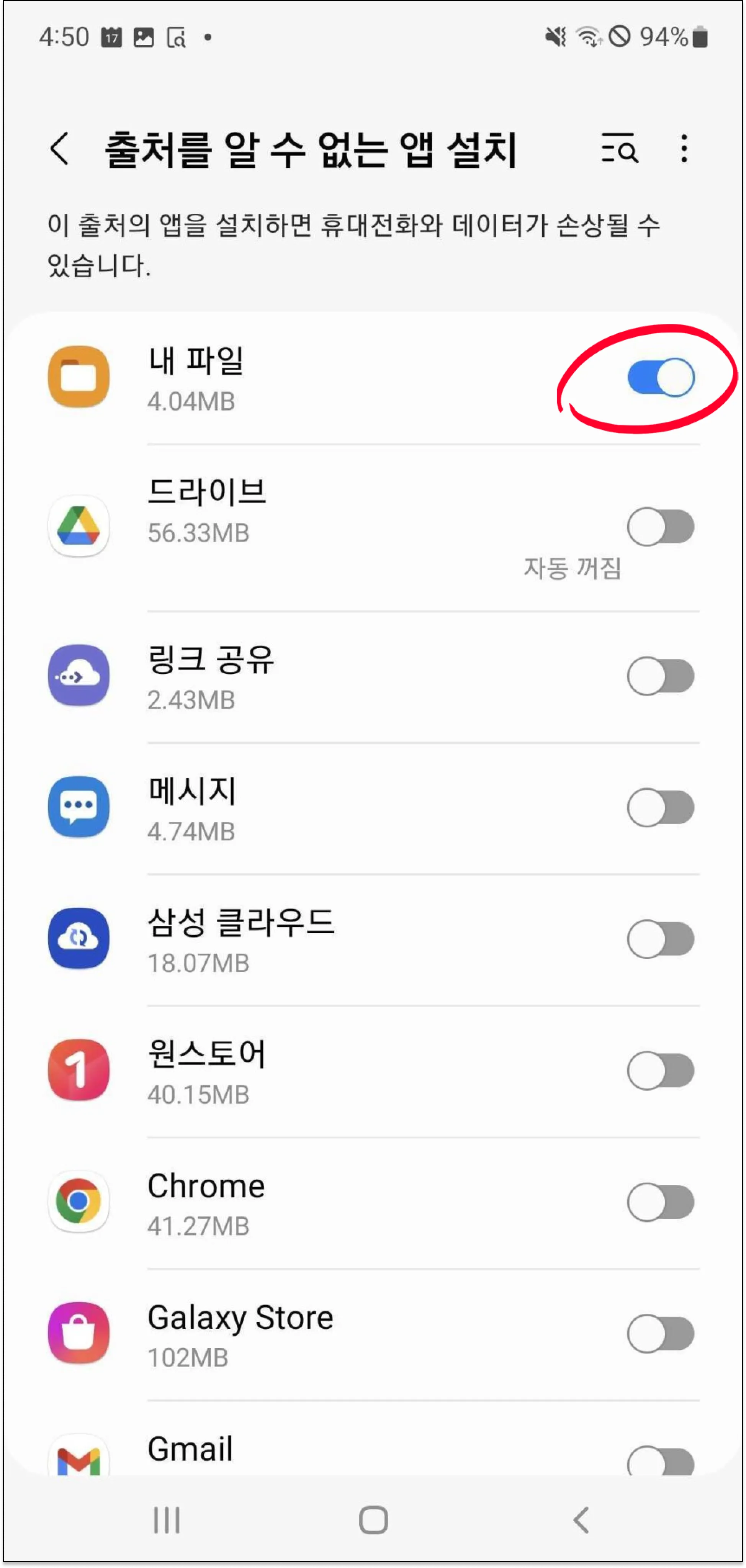Viewport: 746px width, 1568px height.
Task: Open recent apps from navigation bar
Action: (x=166, y=1520)
